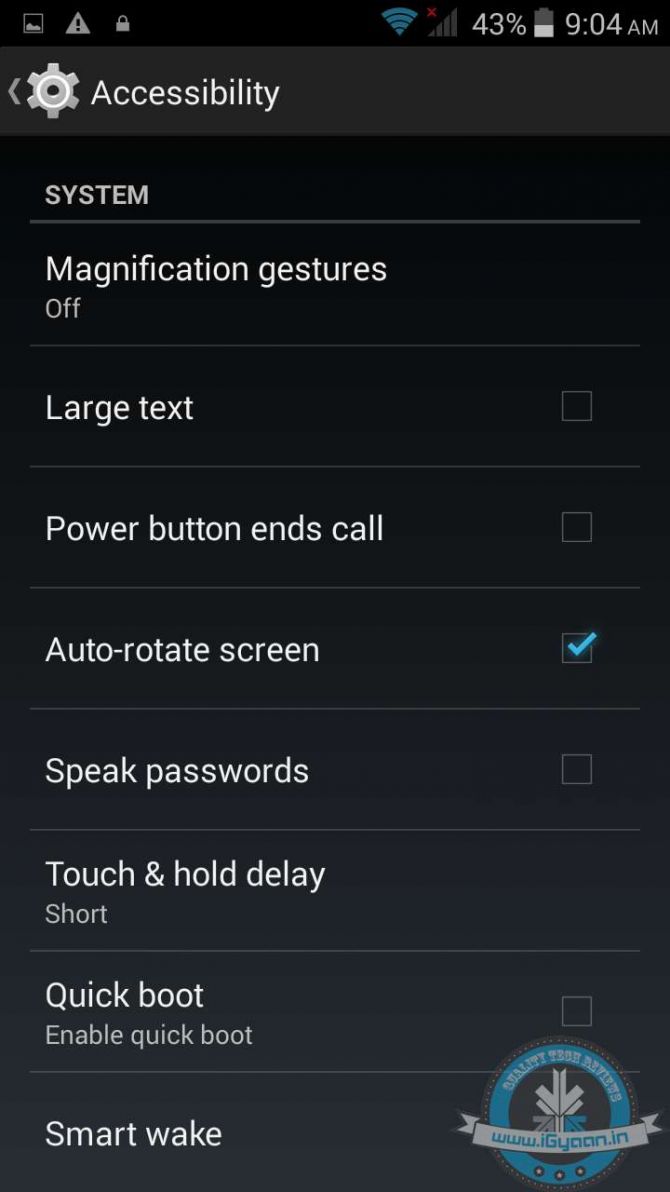670x1192 pixels.
Task: Check Power button ends call option
Action: point(576,527)
